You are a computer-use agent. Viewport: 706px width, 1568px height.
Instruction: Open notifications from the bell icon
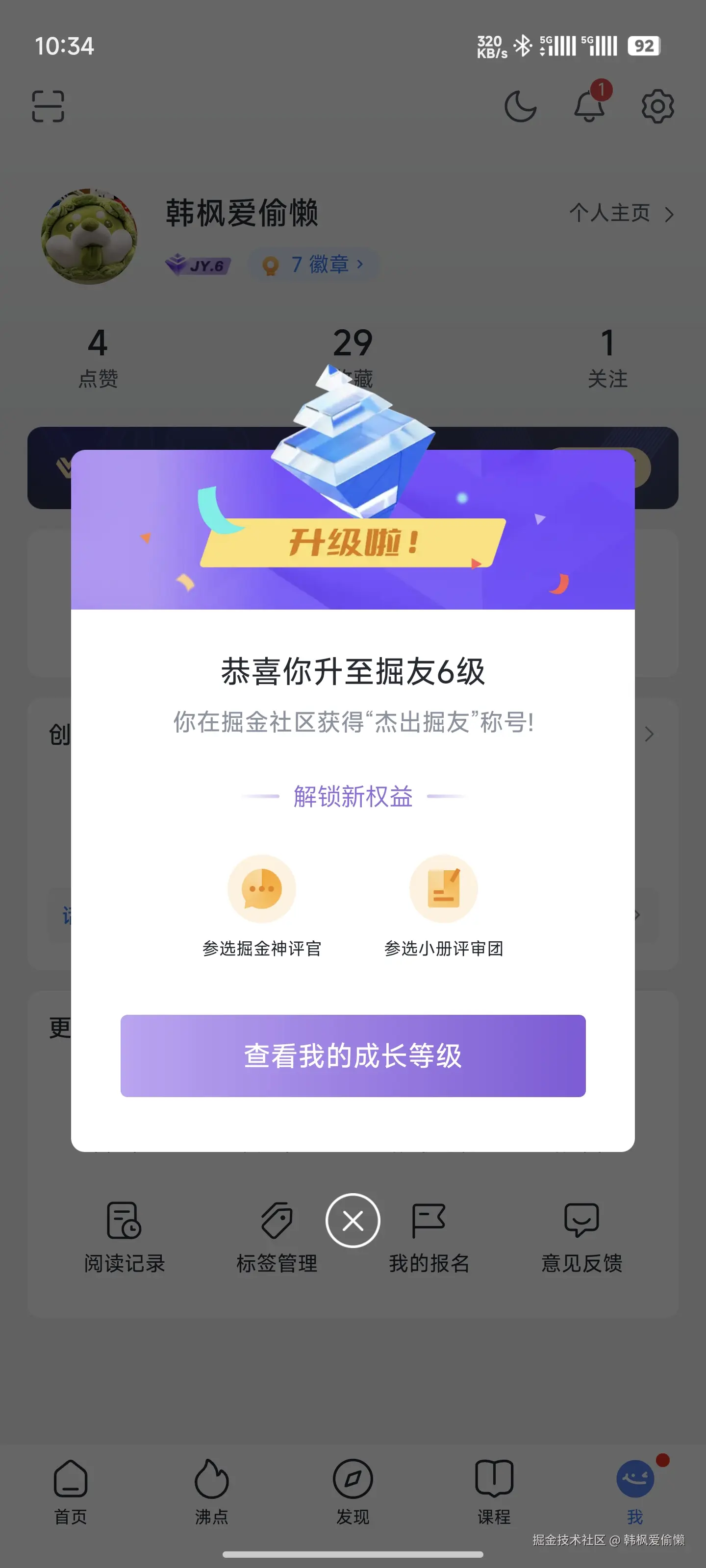click(589, 108)
